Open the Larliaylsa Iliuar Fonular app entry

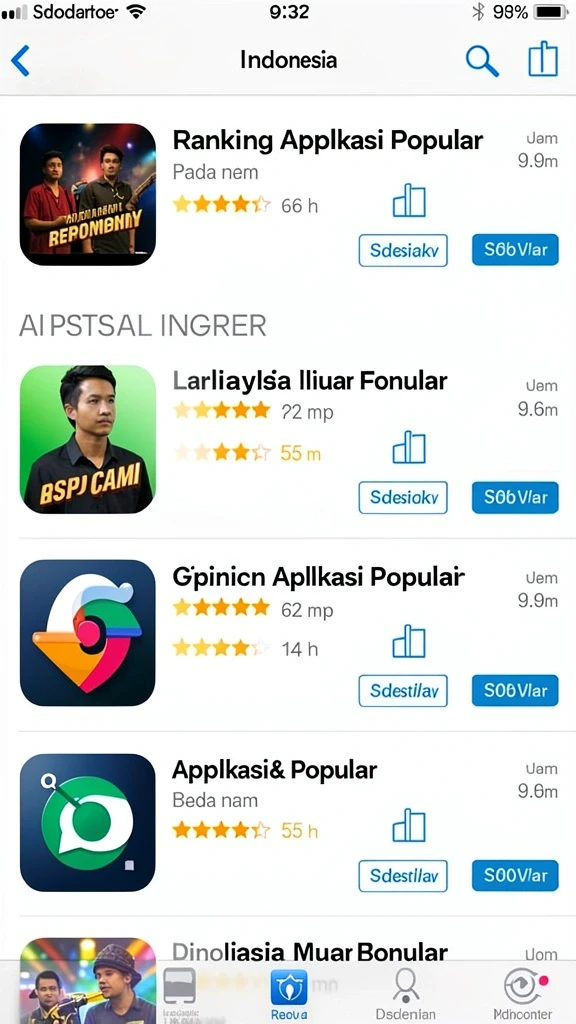pos(288,440)
